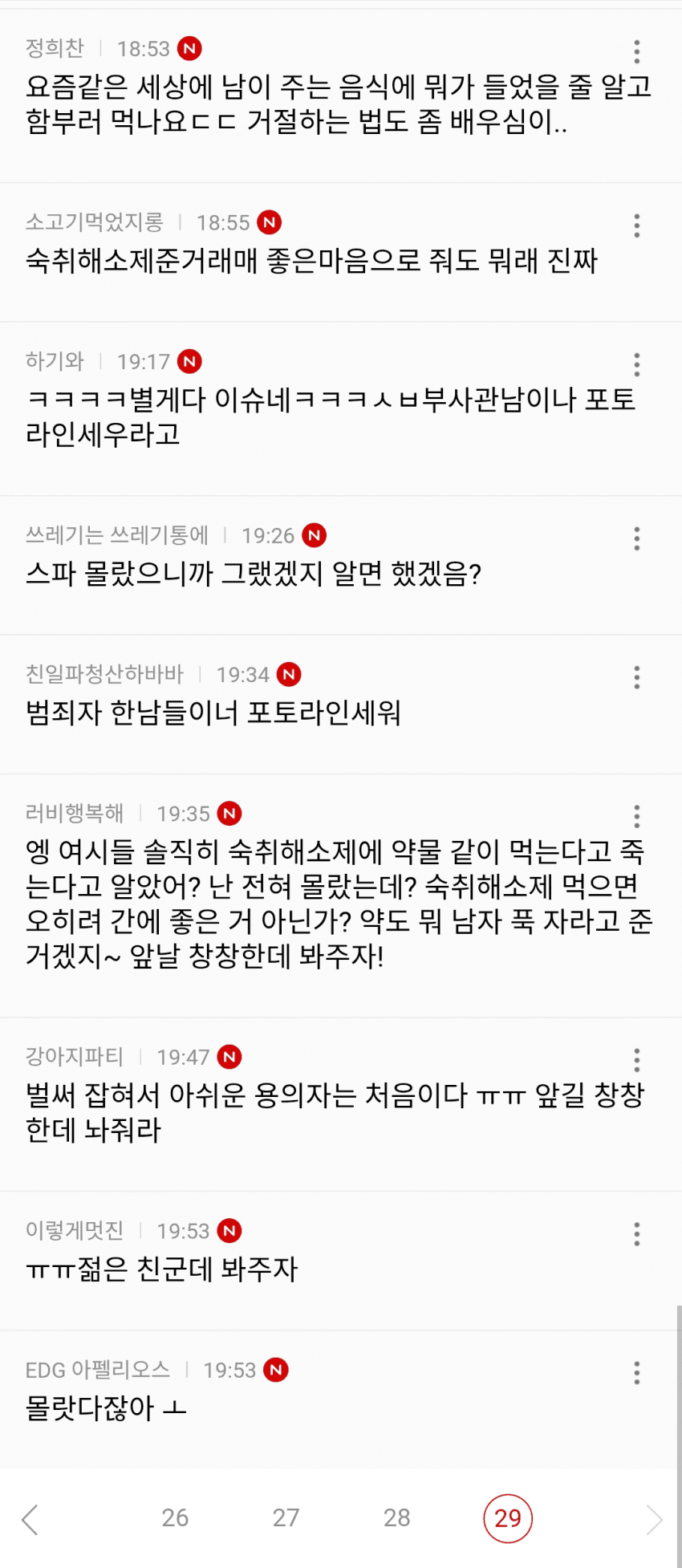Viewport: 682px width, 1568px height.
Task: Jump to comment page 28
Action: [x=396, y=1517]
